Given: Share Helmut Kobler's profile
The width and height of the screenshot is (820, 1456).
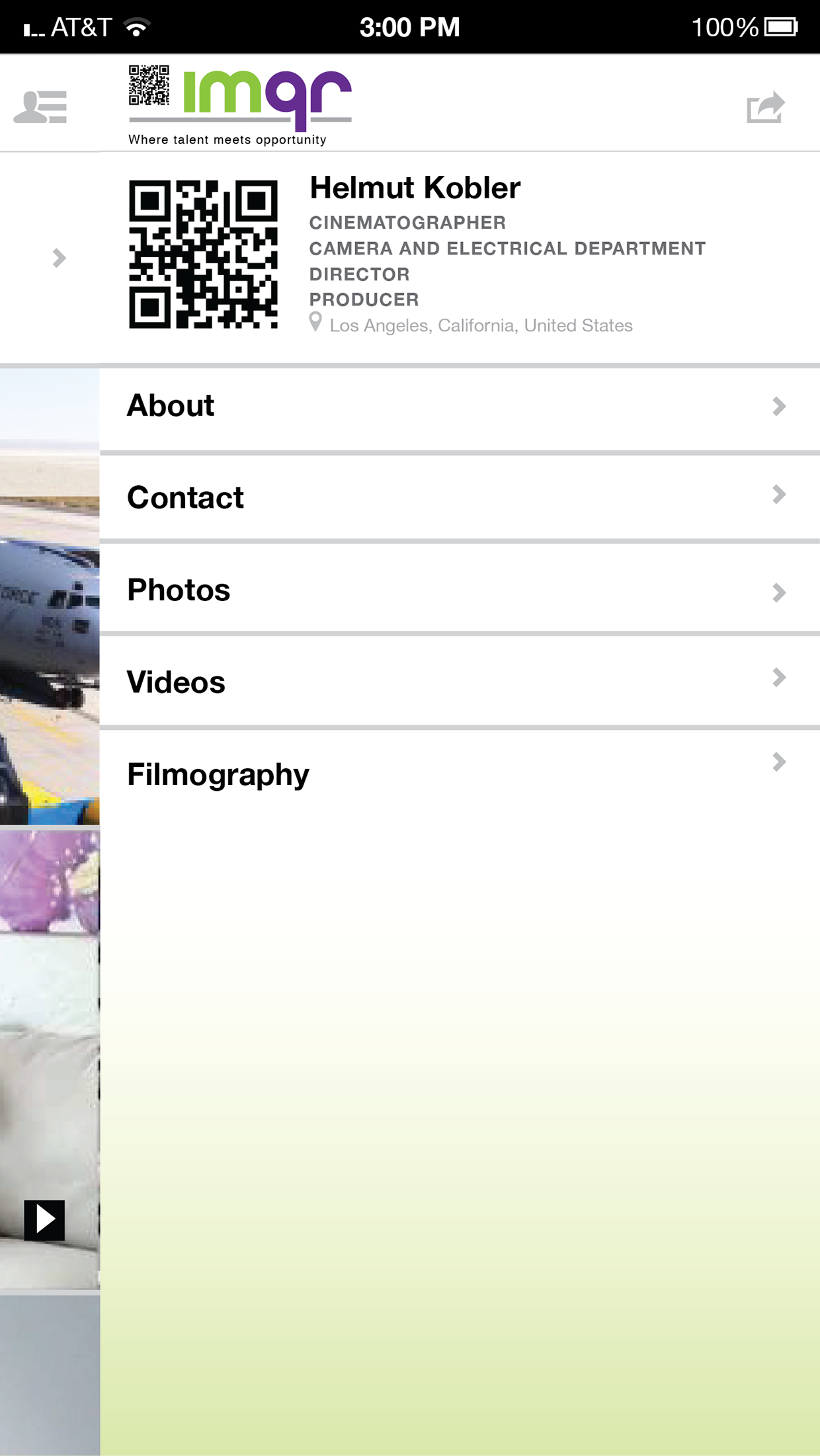Looking at the screenshot, I should [765, 106].
